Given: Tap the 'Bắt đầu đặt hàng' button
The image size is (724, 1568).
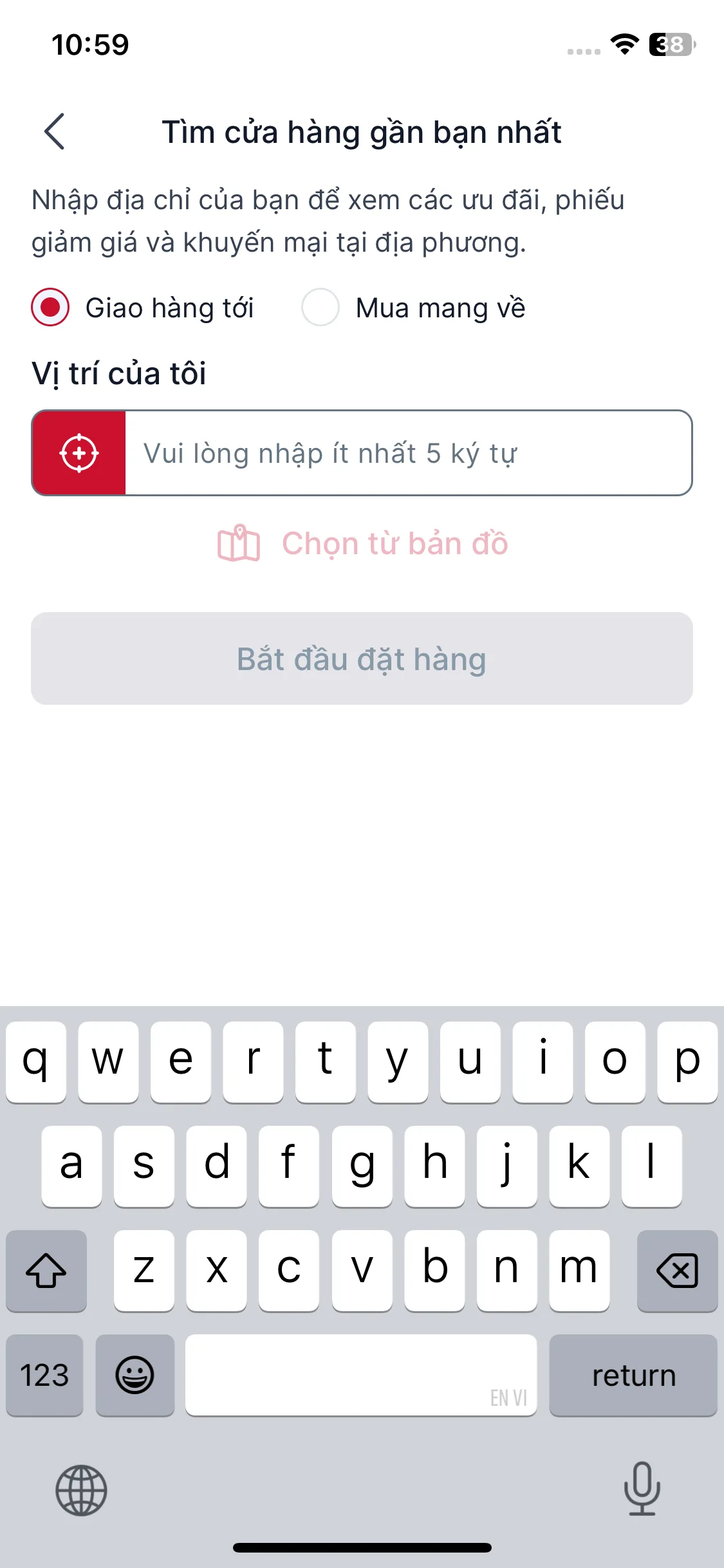Looking at the screenshot, I should pyautogui.click(x=362, y=658).
